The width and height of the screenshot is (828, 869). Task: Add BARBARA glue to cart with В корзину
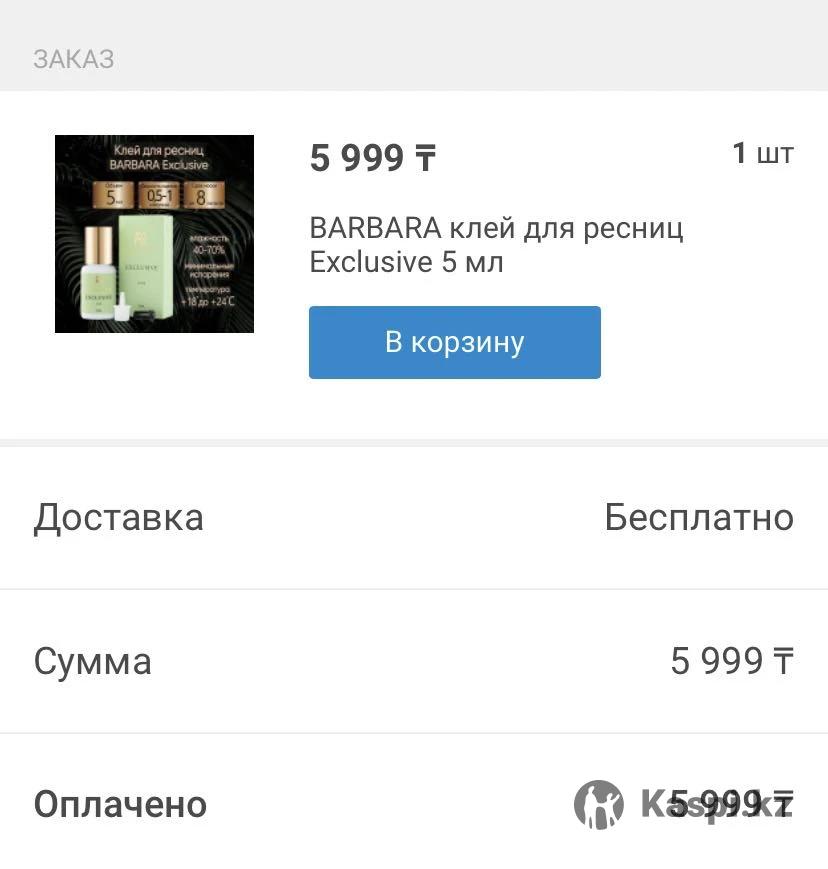pyautogui.click(x=454, y=343)
